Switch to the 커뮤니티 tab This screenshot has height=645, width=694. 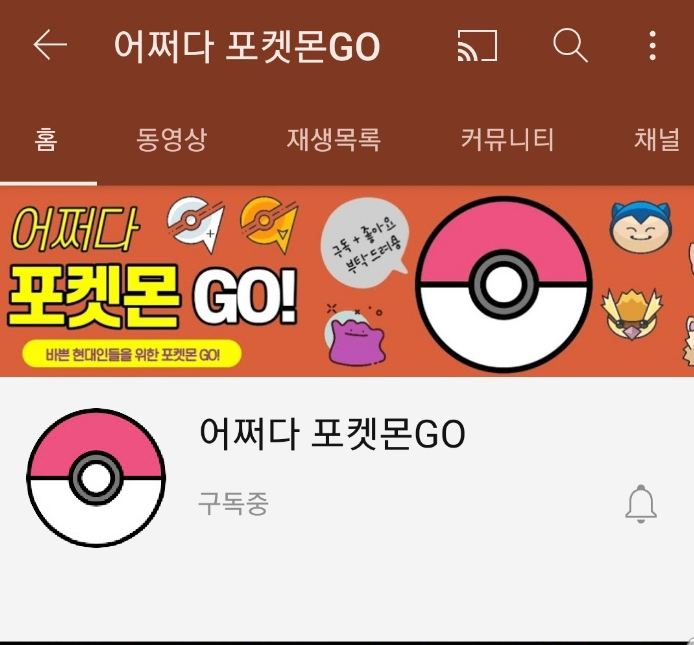(507, 139)
